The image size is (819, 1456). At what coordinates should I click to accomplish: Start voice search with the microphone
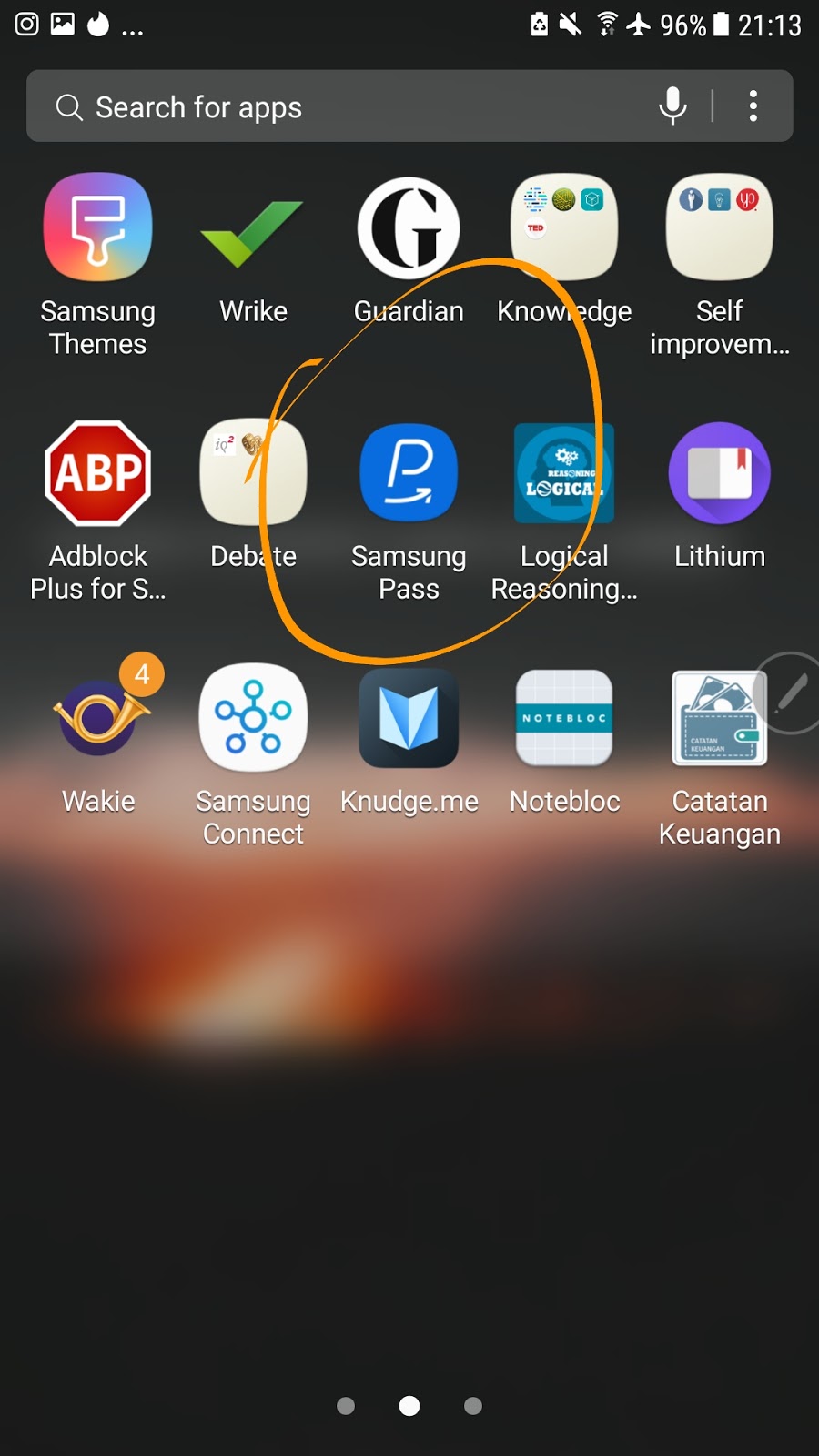672,106
